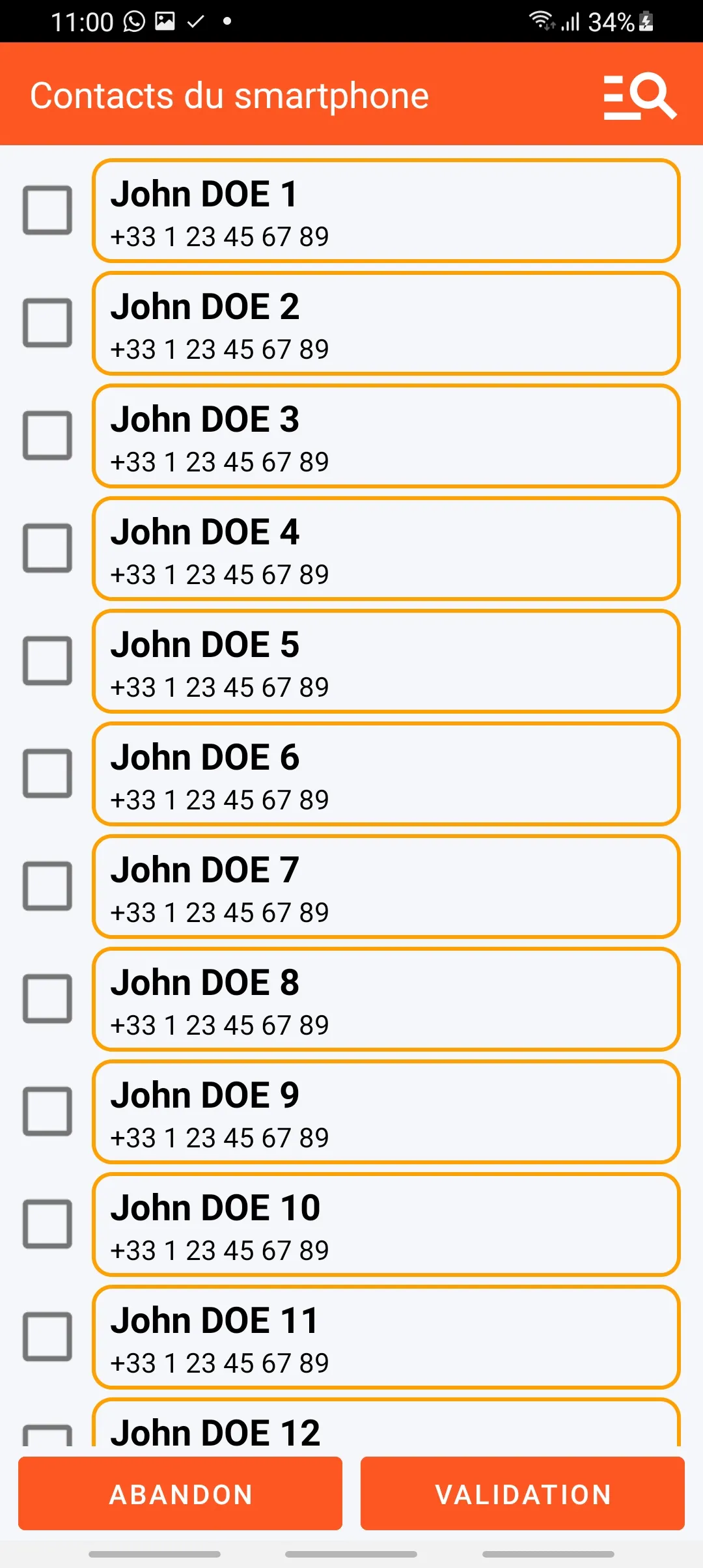Viewport: 703px width, 1568px height.
Task: Confirm selection with the VALIDATION button
Action: pyautogui.click(x=523, y=1494)
